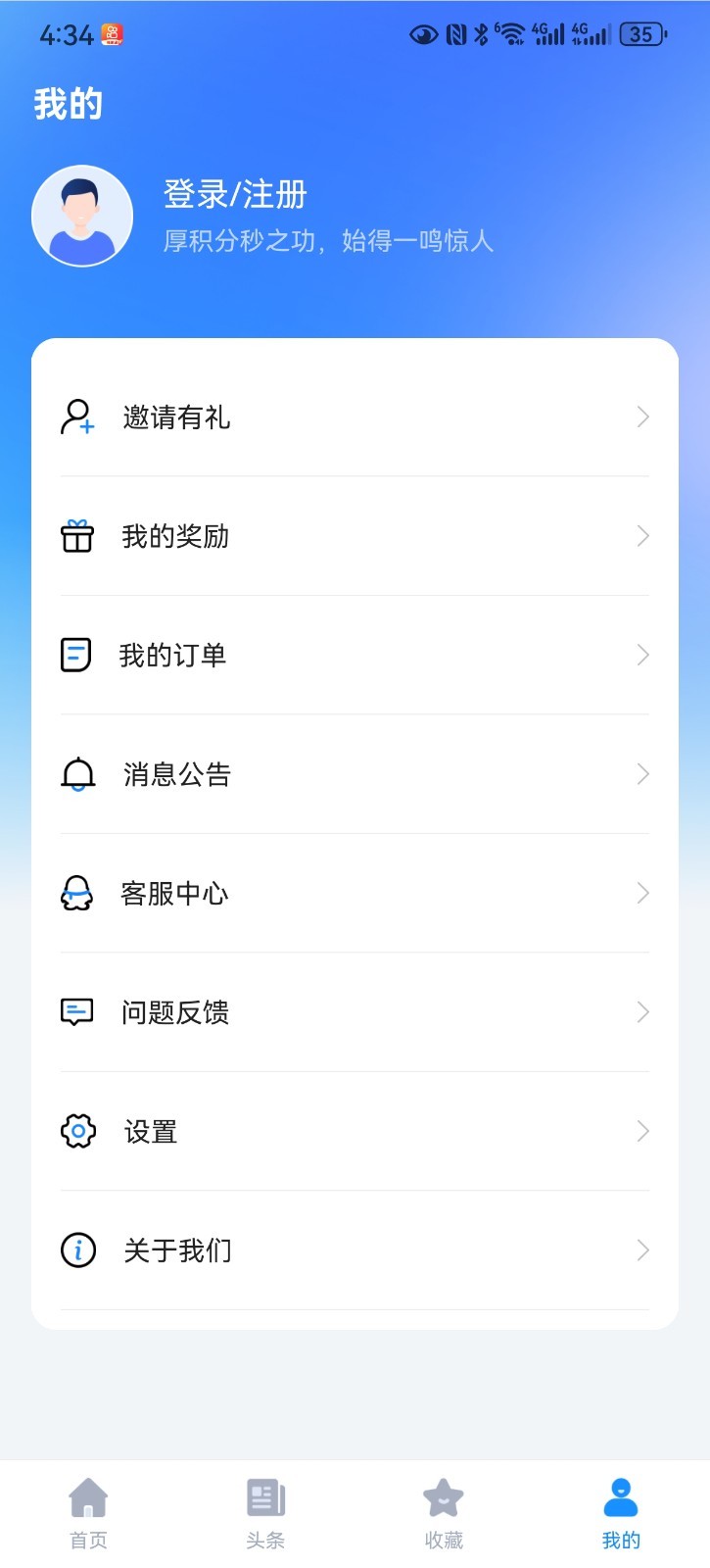Screen dimensions: 710x1568
Task: Tap the 消息公告 bell icon
Action: (x=77, y=774)
